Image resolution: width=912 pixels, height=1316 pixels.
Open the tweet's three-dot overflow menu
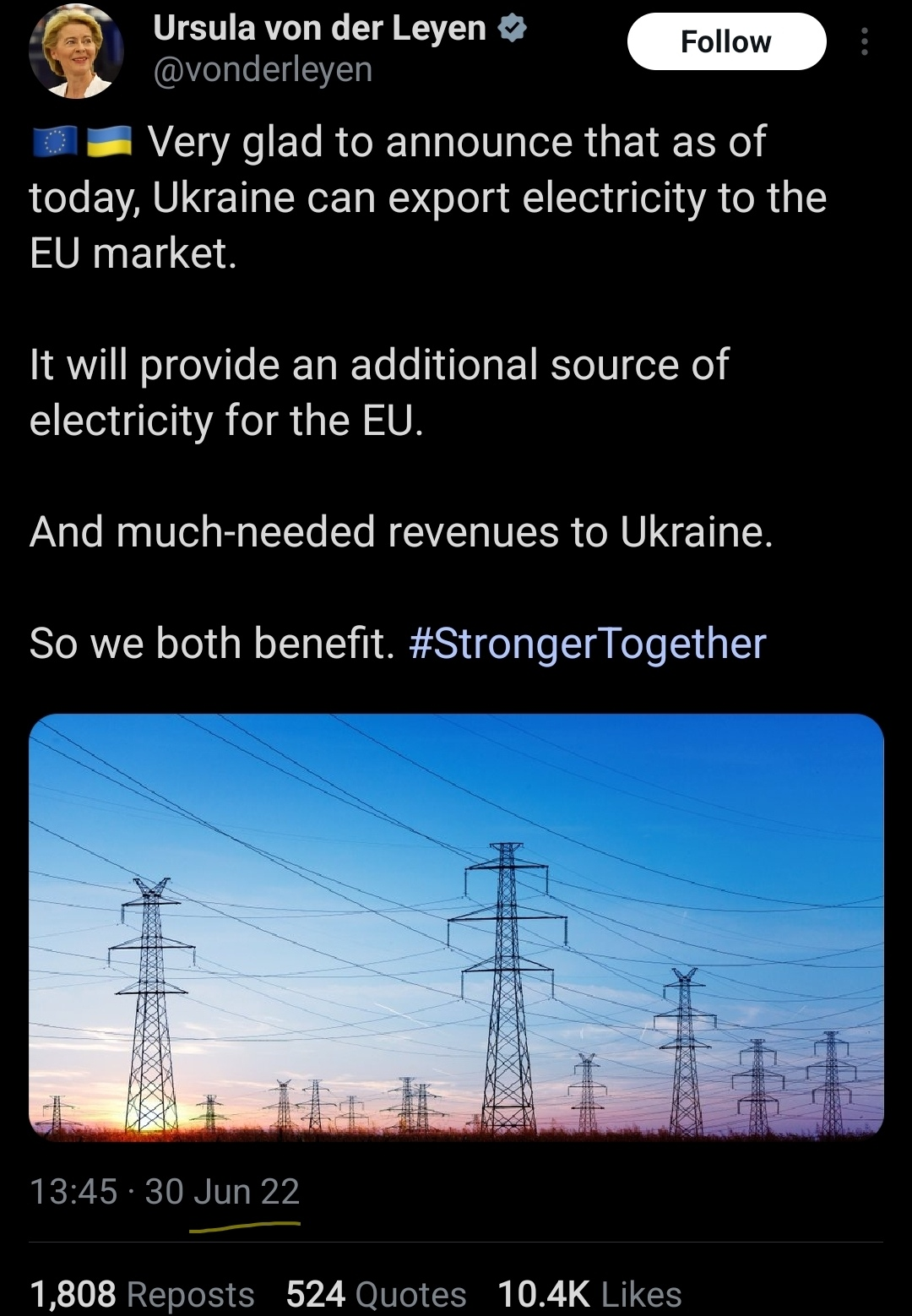click(x=863, y=41)
